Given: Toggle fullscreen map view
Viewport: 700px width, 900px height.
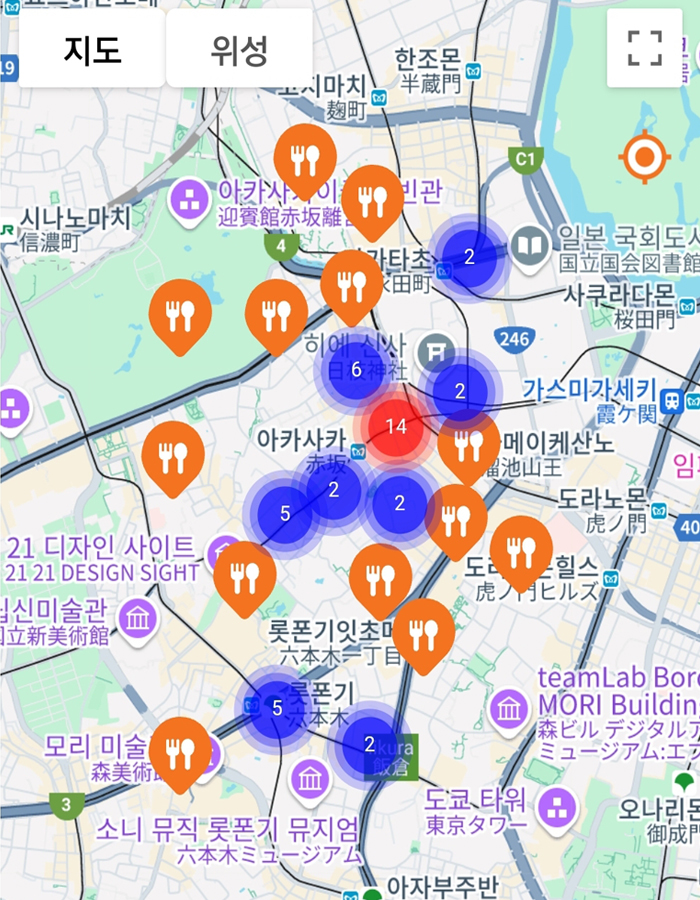Looking at the screenshot, I should tap(644, 48).
